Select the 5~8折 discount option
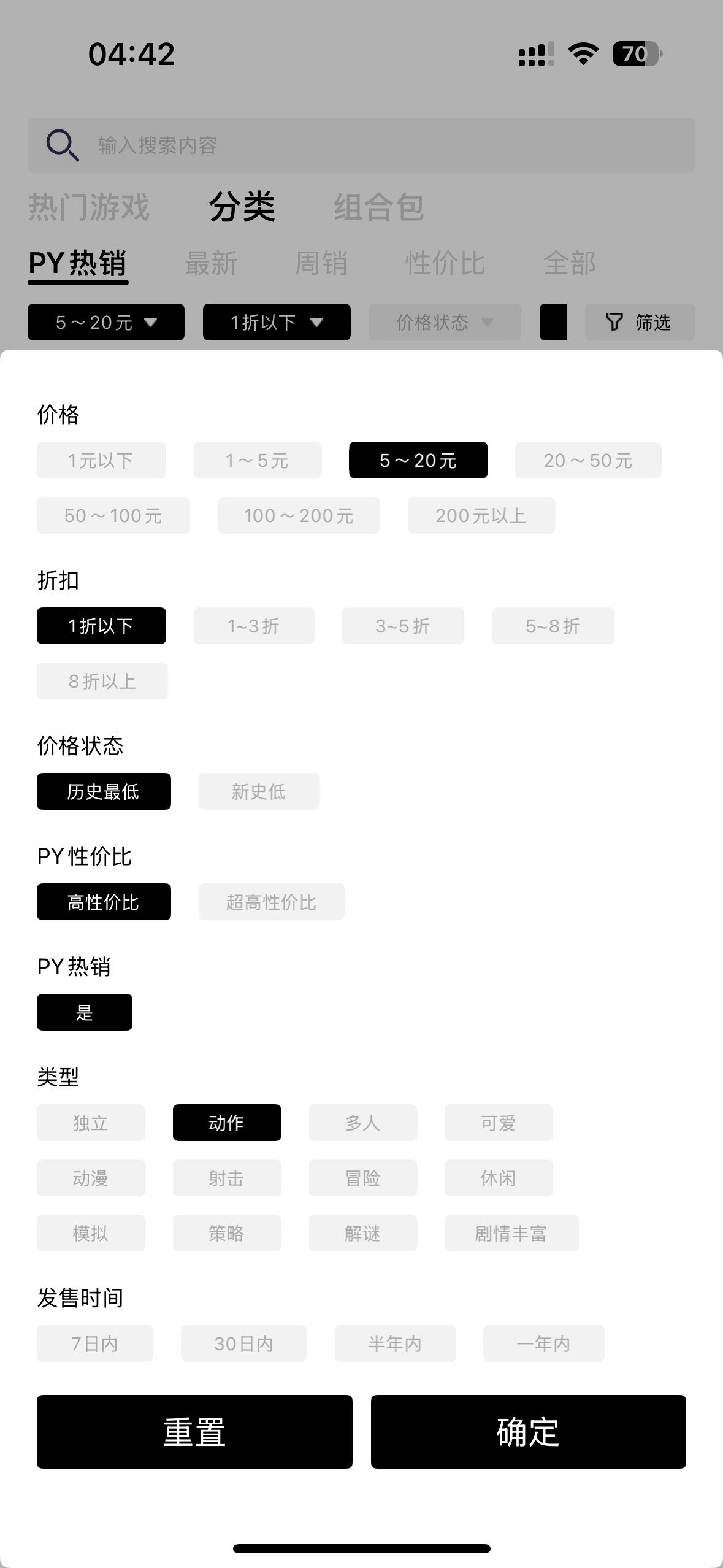The width and height of the screenshot is (723, 1568). coord(553,626)
